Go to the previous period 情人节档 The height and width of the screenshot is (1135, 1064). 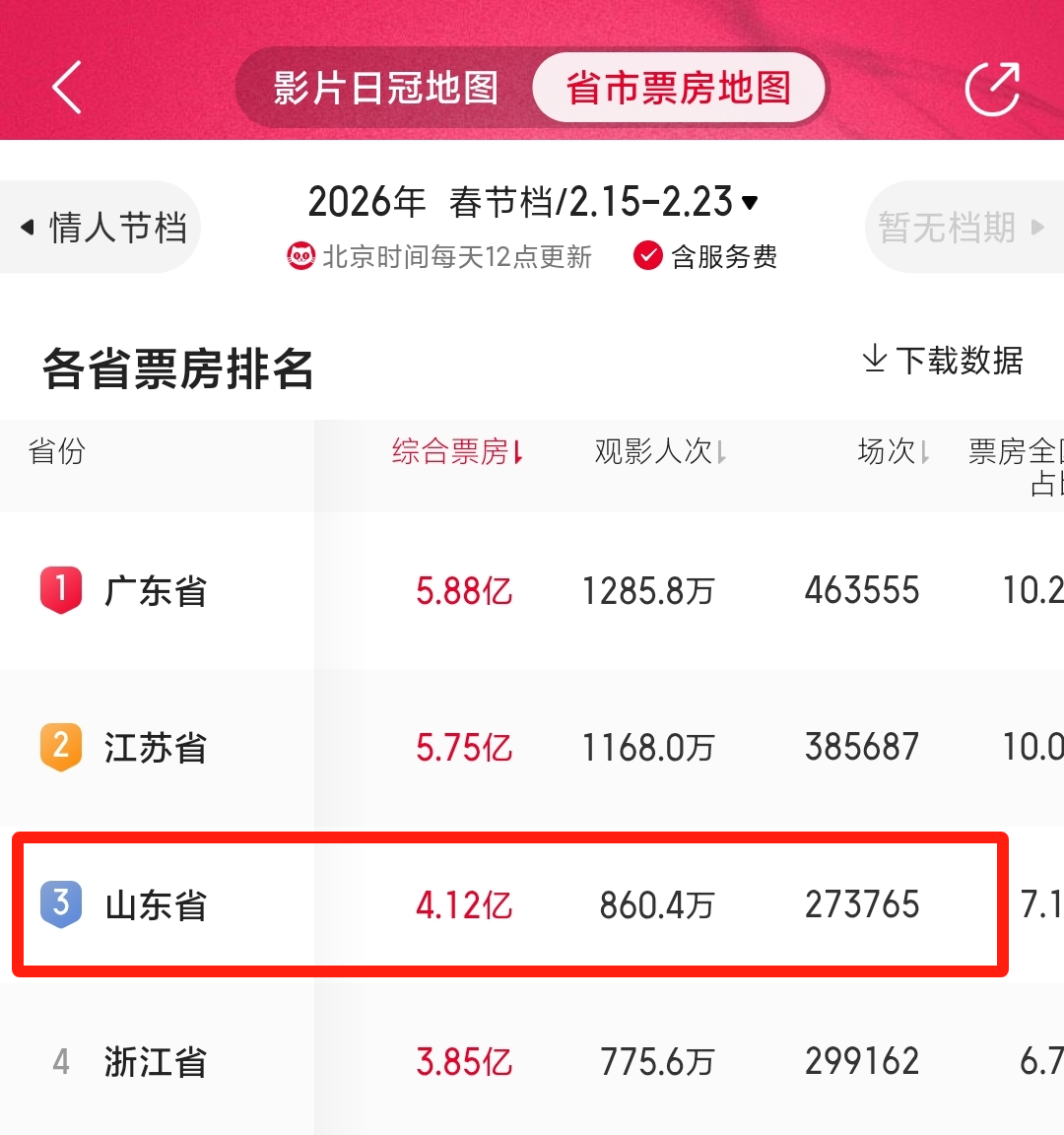pos(103,228)
